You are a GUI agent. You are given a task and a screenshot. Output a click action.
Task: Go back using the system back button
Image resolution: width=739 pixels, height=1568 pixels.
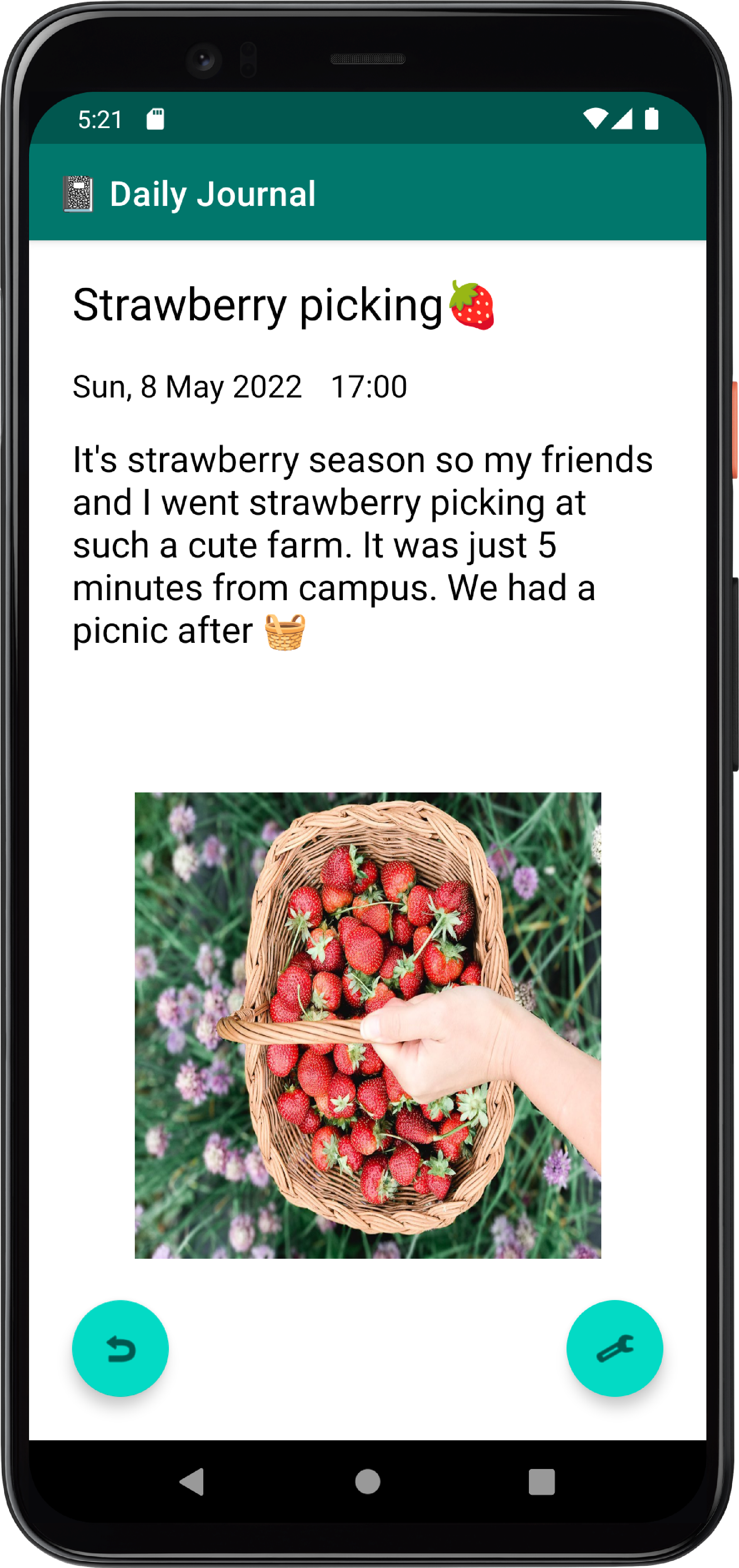point(192,1482)
